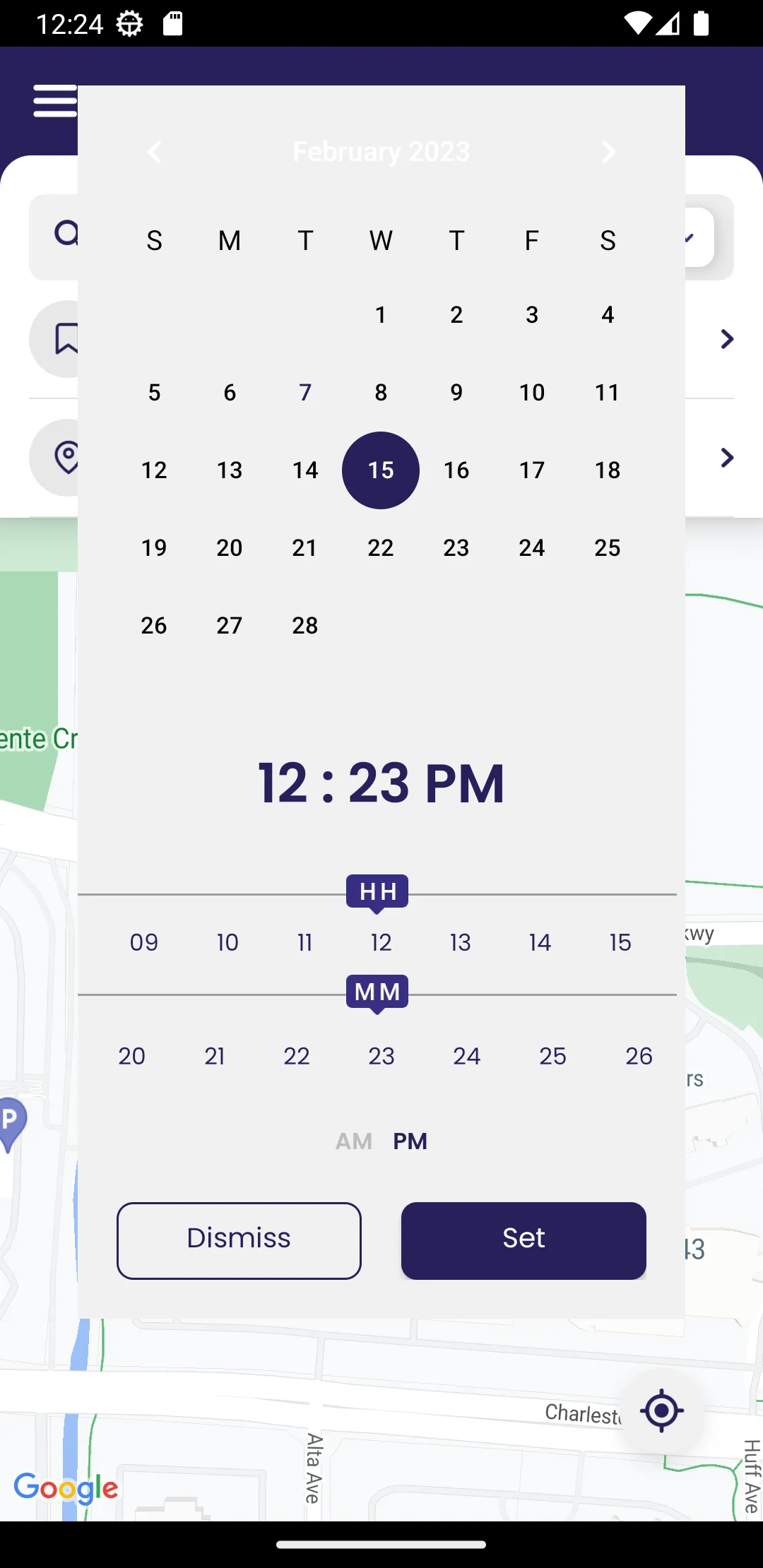This screenshot has width=763, height=1568.
Task: Select February 3 in calendar
Action: [532, 315]
